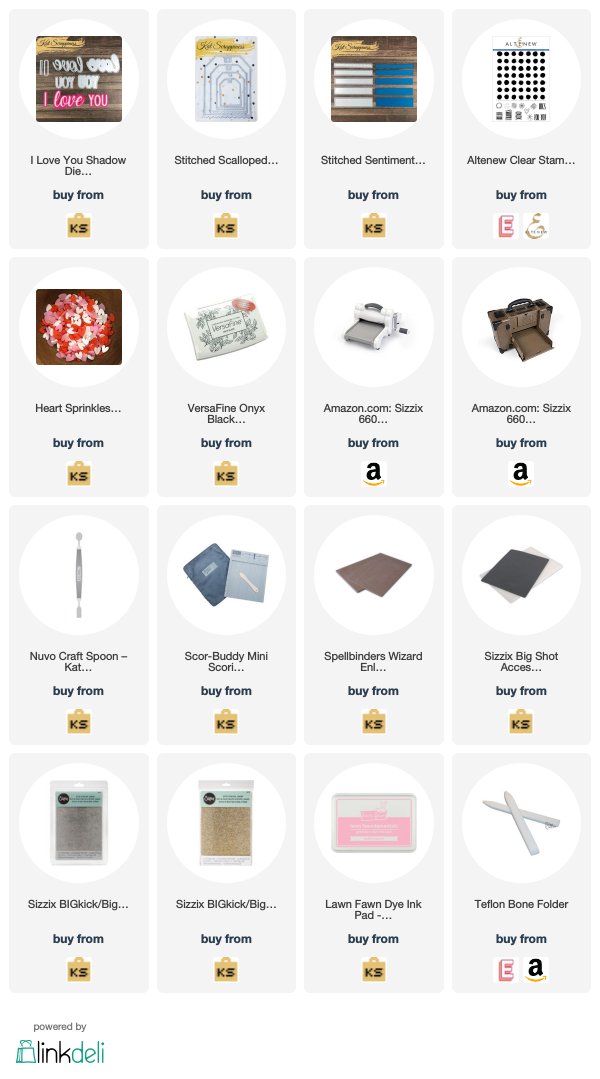Screen dimensions: 600x1079
Task: Visit the linkdeli website link
Action: 60,1051
